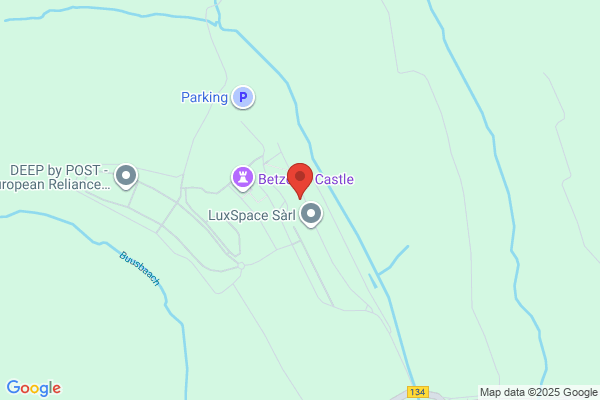Open the Parking place marker
This screenshot has height=400, width=600.
[243, 97]
